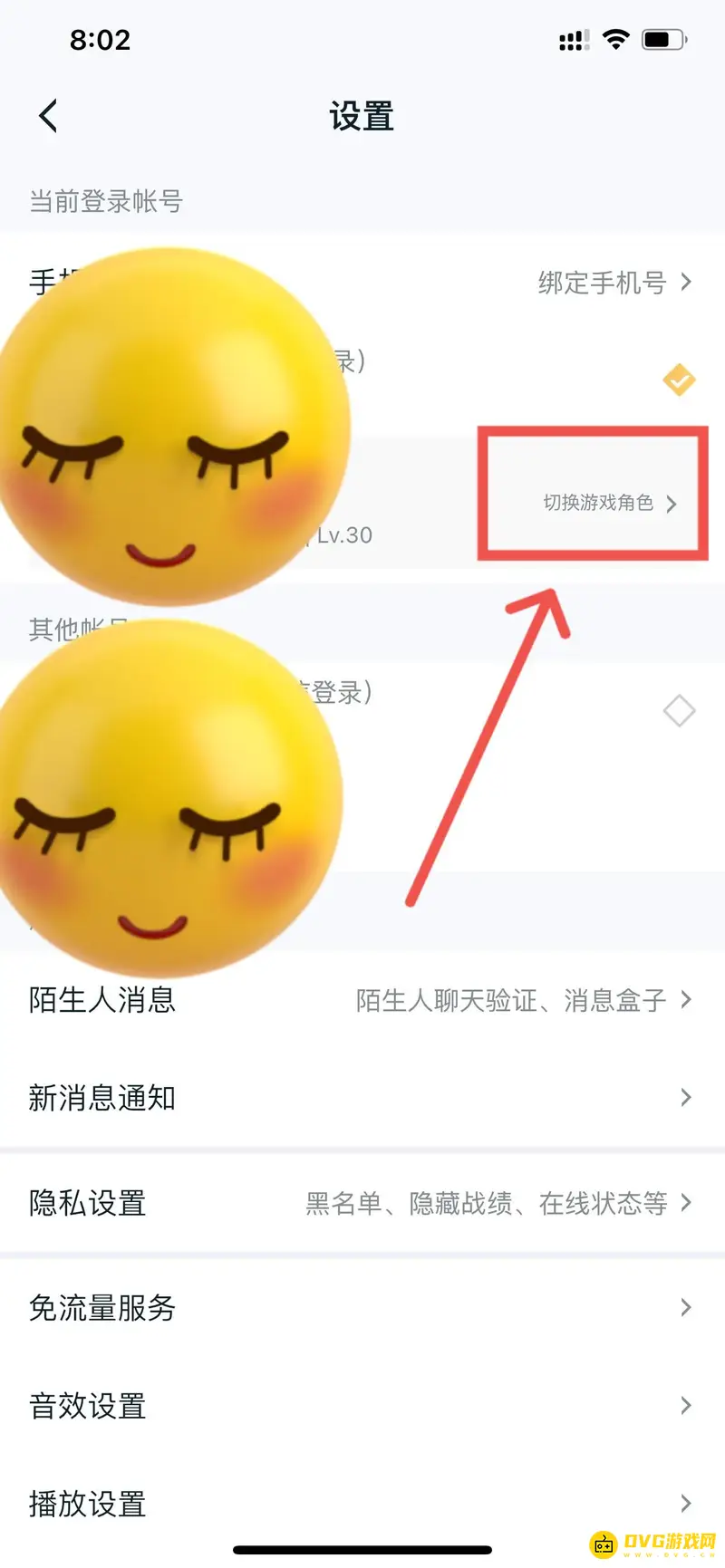This screenshot has width=725, height=1568.
Task: Select the orange checked diamond for current account
Action: tap(678, 380)
